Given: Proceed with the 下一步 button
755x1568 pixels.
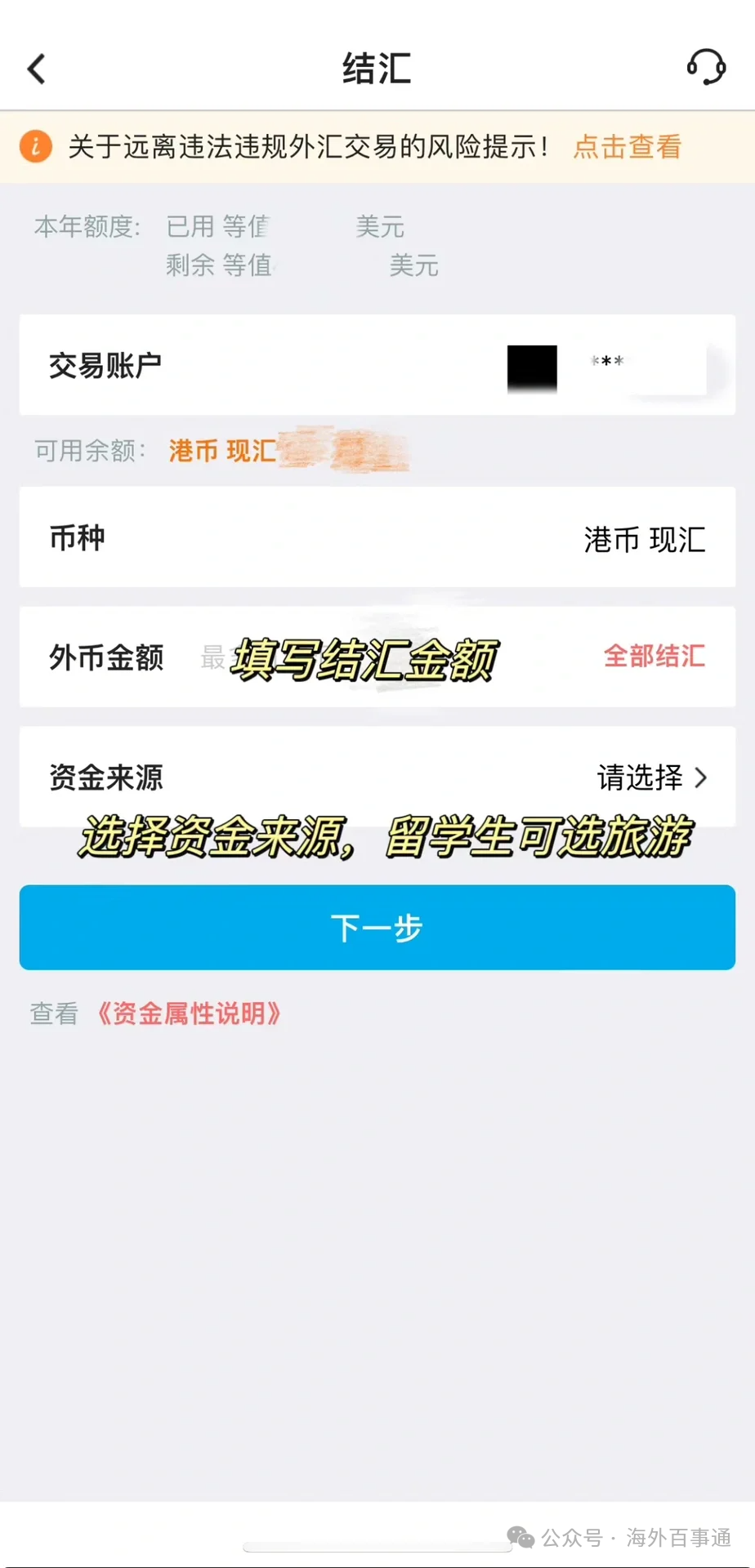Looking at the screenshot, I should [x=377, y=928].
